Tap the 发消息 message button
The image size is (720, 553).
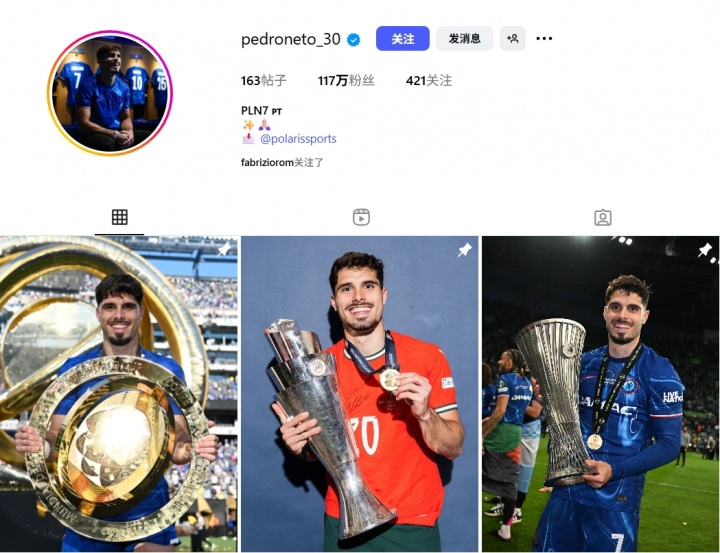click(464, 39)
